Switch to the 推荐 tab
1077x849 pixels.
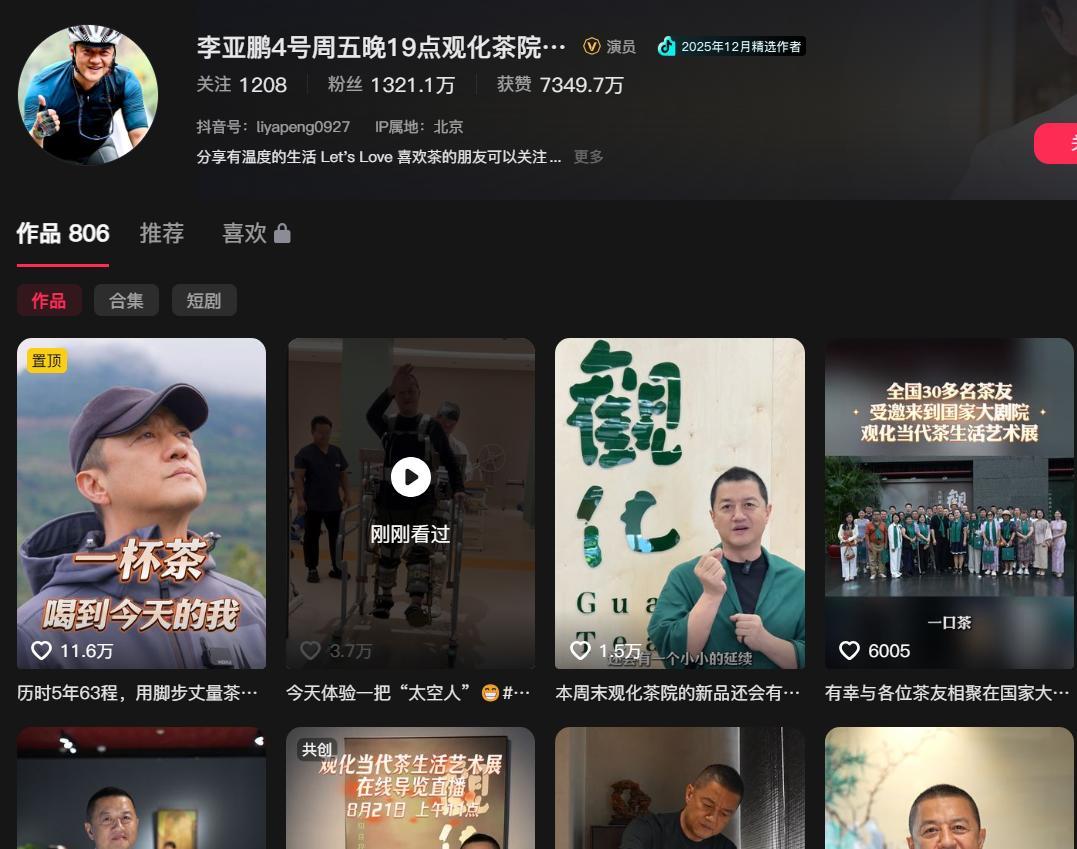(x=162, y=234)
